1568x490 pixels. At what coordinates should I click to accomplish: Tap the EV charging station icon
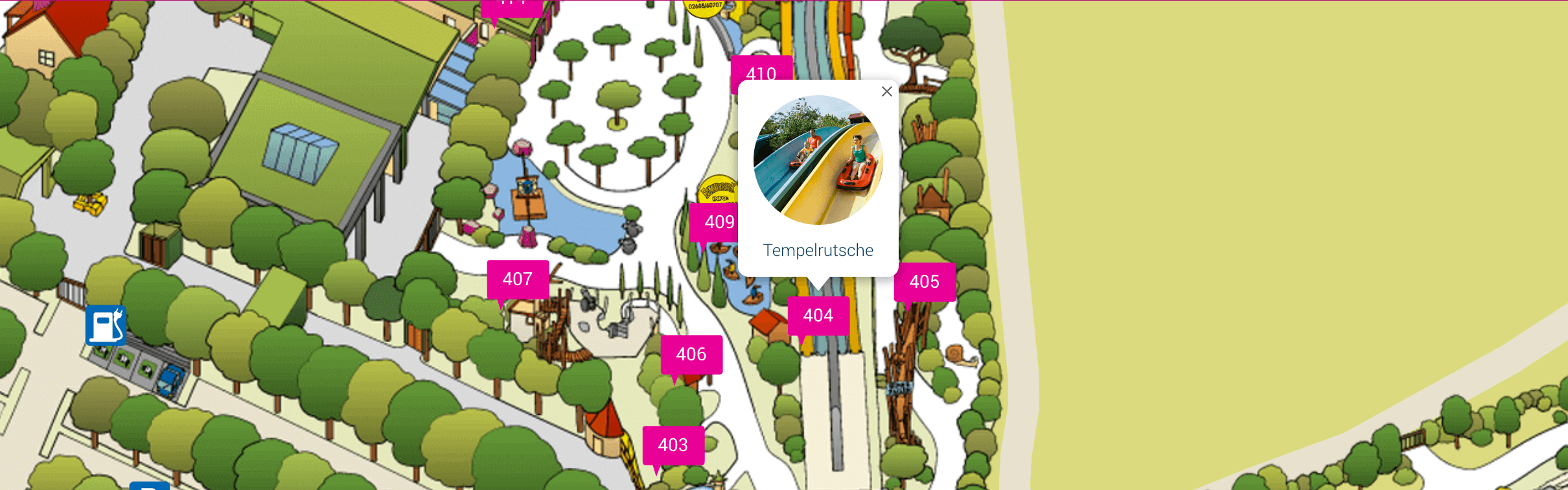[x=106, y=325]
